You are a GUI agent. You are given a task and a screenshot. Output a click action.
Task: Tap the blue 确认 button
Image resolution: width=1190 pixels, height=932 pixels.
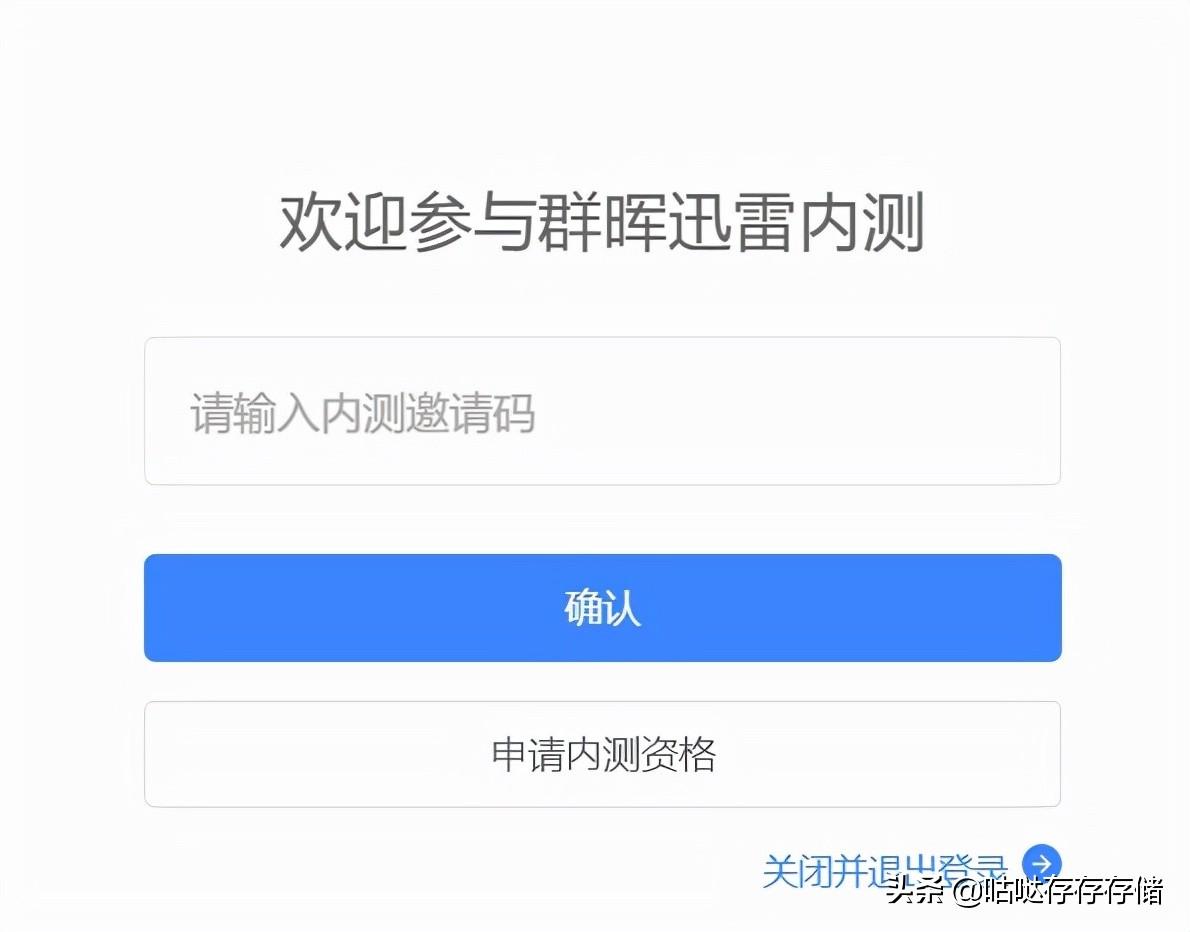point(602,608)
